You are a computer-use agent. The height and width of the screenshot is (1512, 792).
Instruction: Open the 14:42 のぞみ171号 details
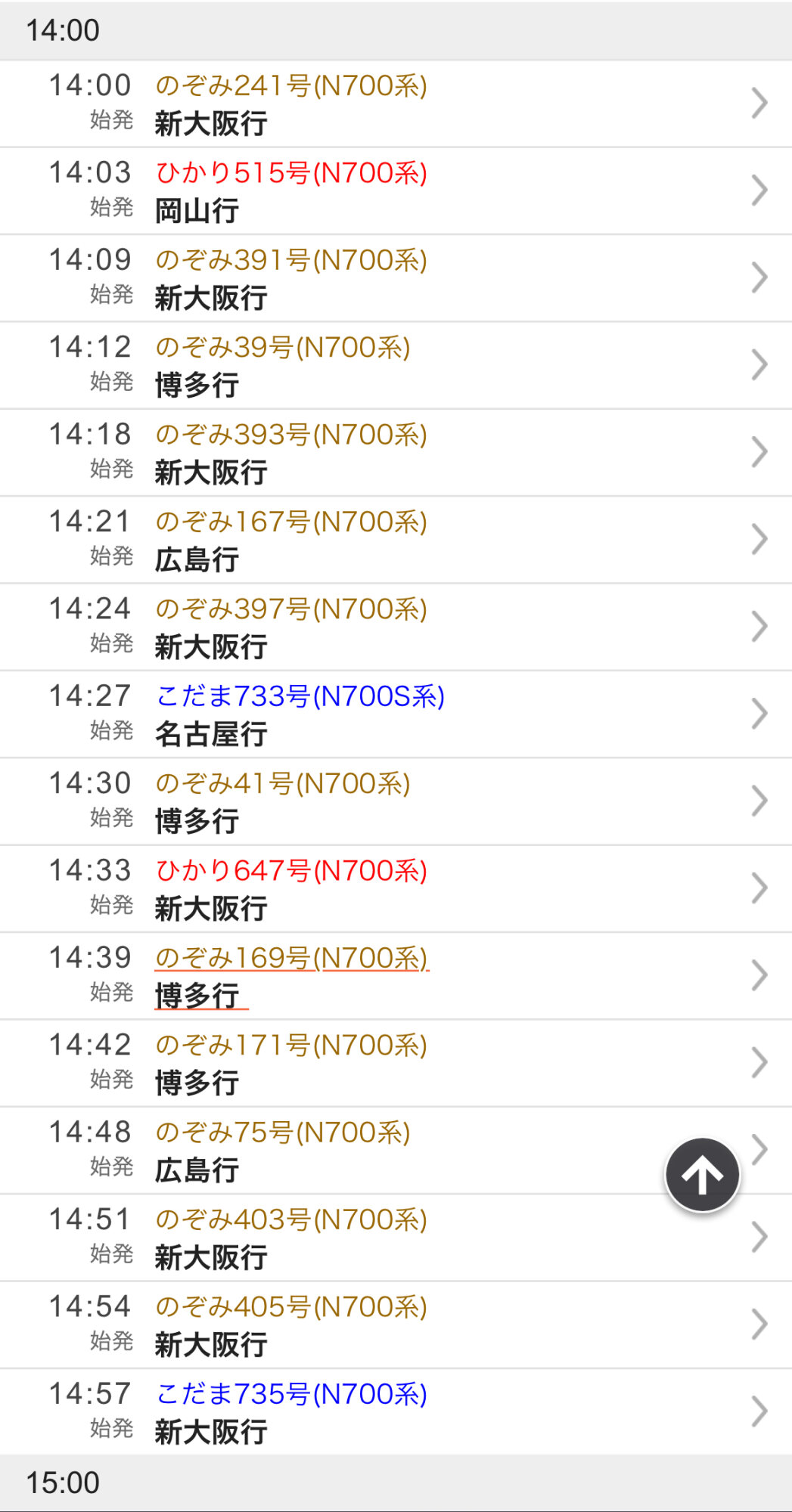tap(378, 1063)
